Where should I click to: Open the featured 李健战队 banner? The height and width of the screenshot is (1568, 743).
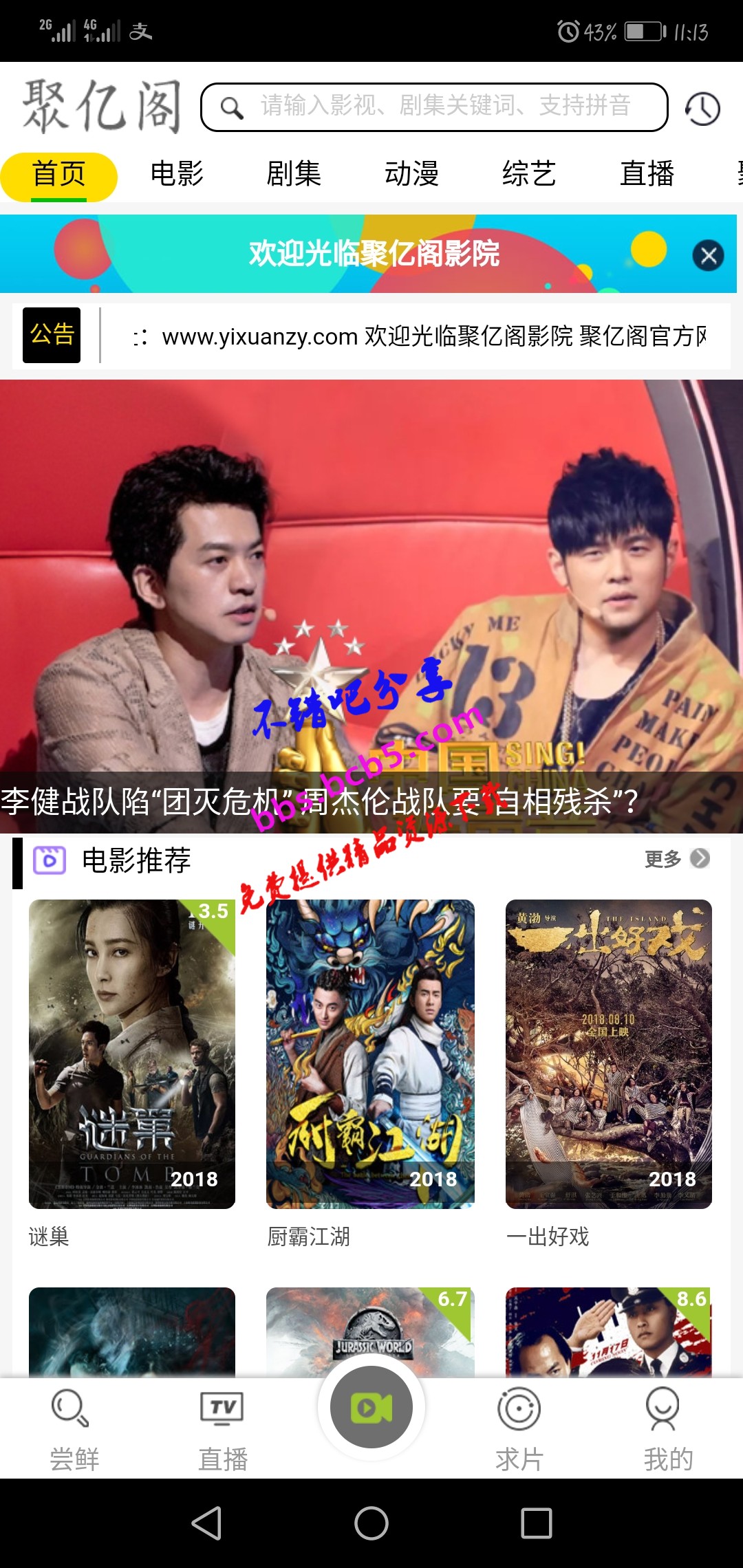coord(371,605)
